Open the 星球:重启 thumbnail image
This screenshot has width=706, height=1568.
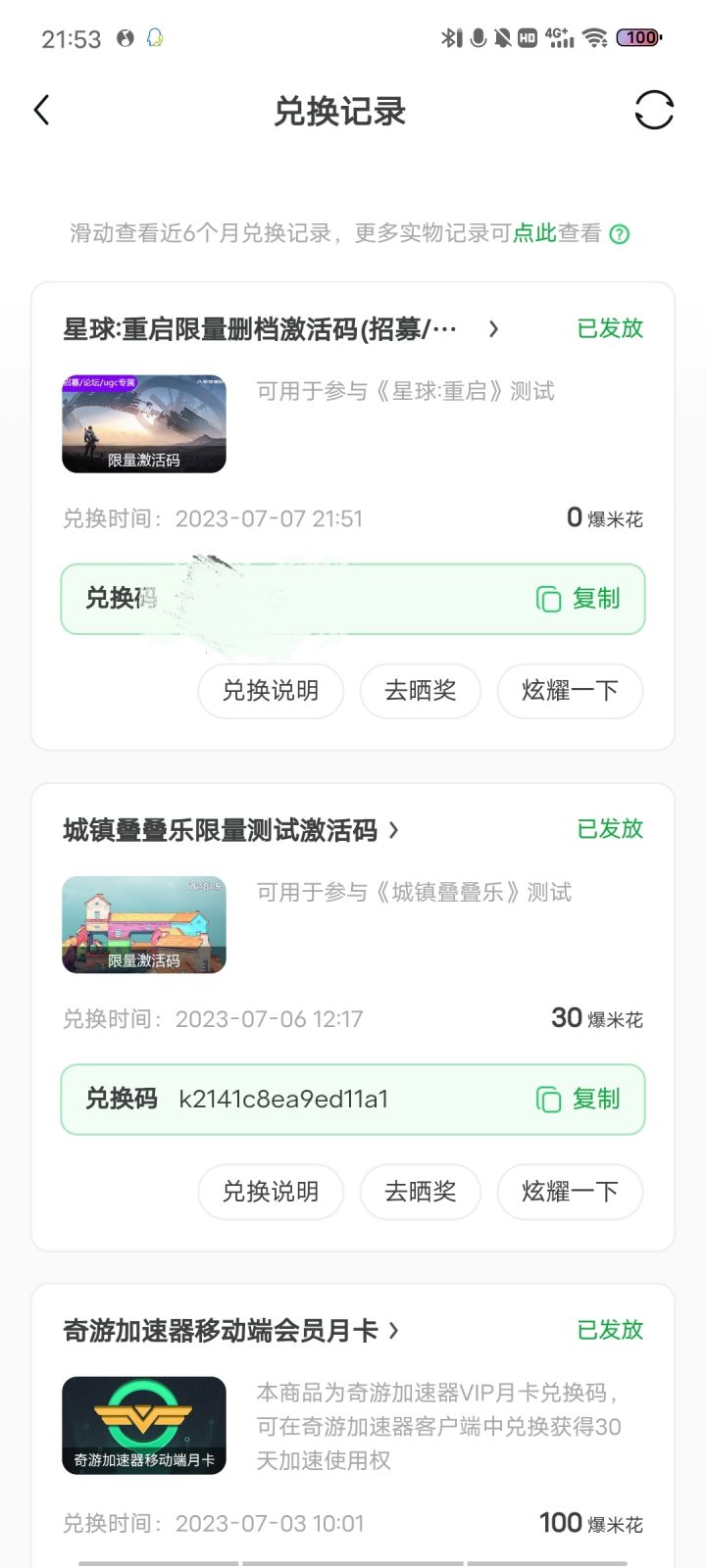pos(144,424)
